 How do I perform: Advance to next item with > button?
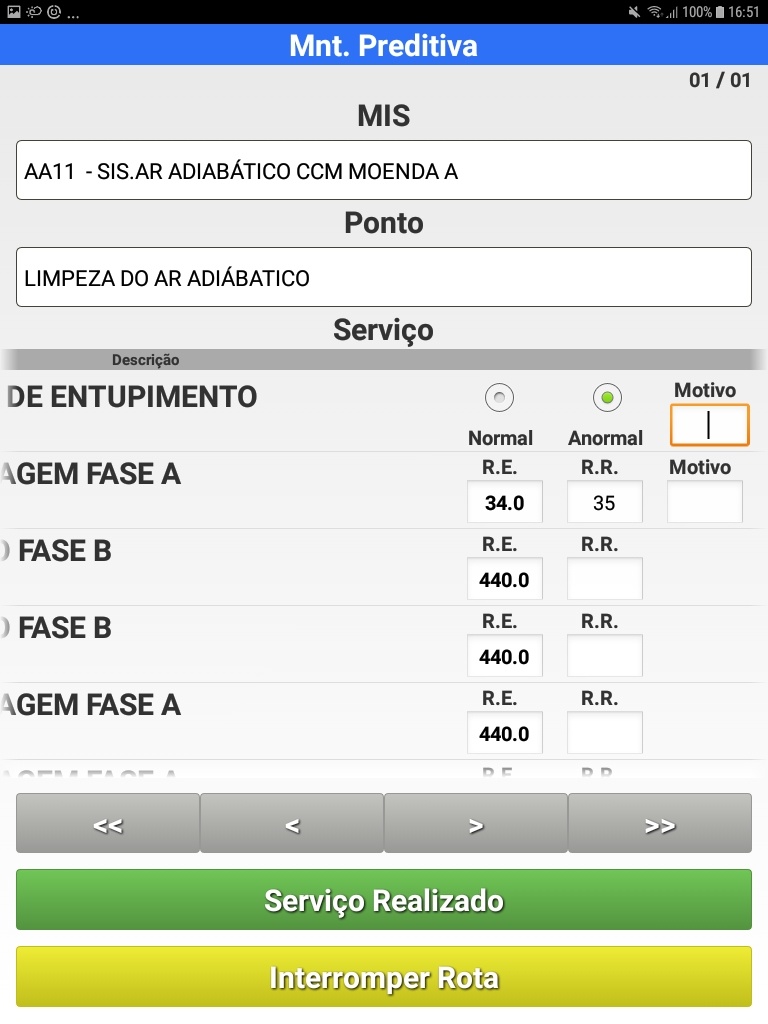[x=476, y=824]
